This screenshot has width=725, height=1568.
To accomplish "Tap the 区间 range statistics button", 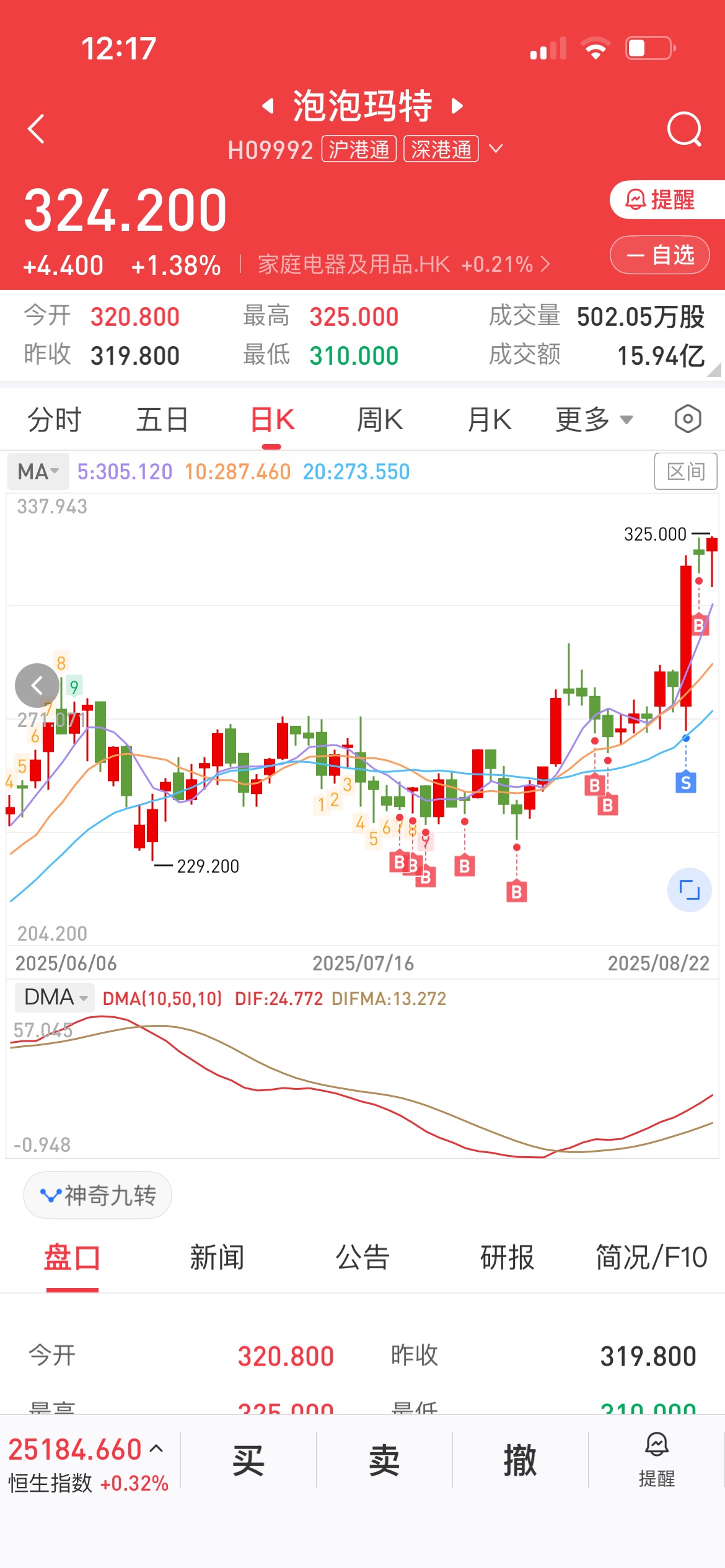I will click(685, 471).
